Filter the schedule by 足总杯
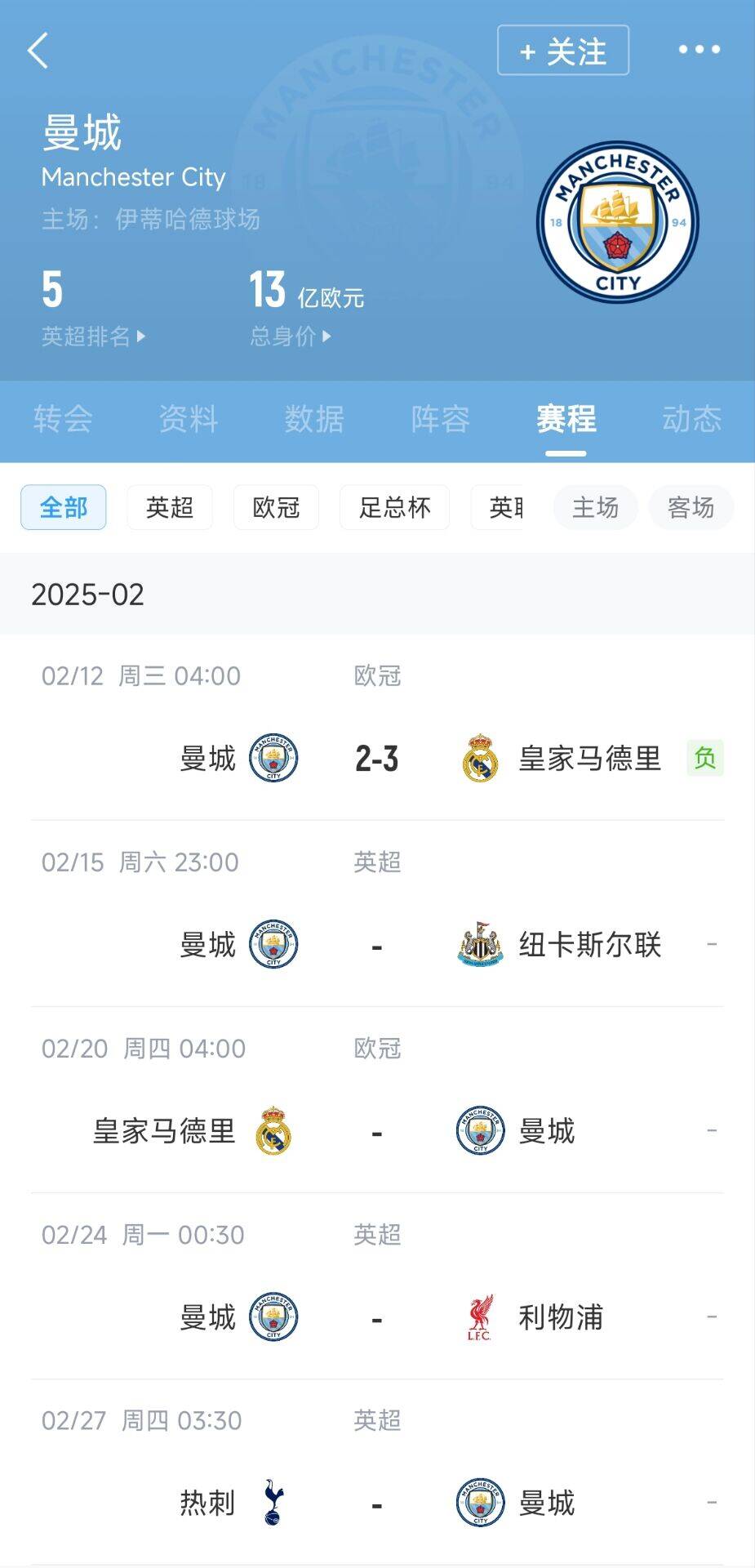This screenshot has width=755, height=1568. pos(394,507)
